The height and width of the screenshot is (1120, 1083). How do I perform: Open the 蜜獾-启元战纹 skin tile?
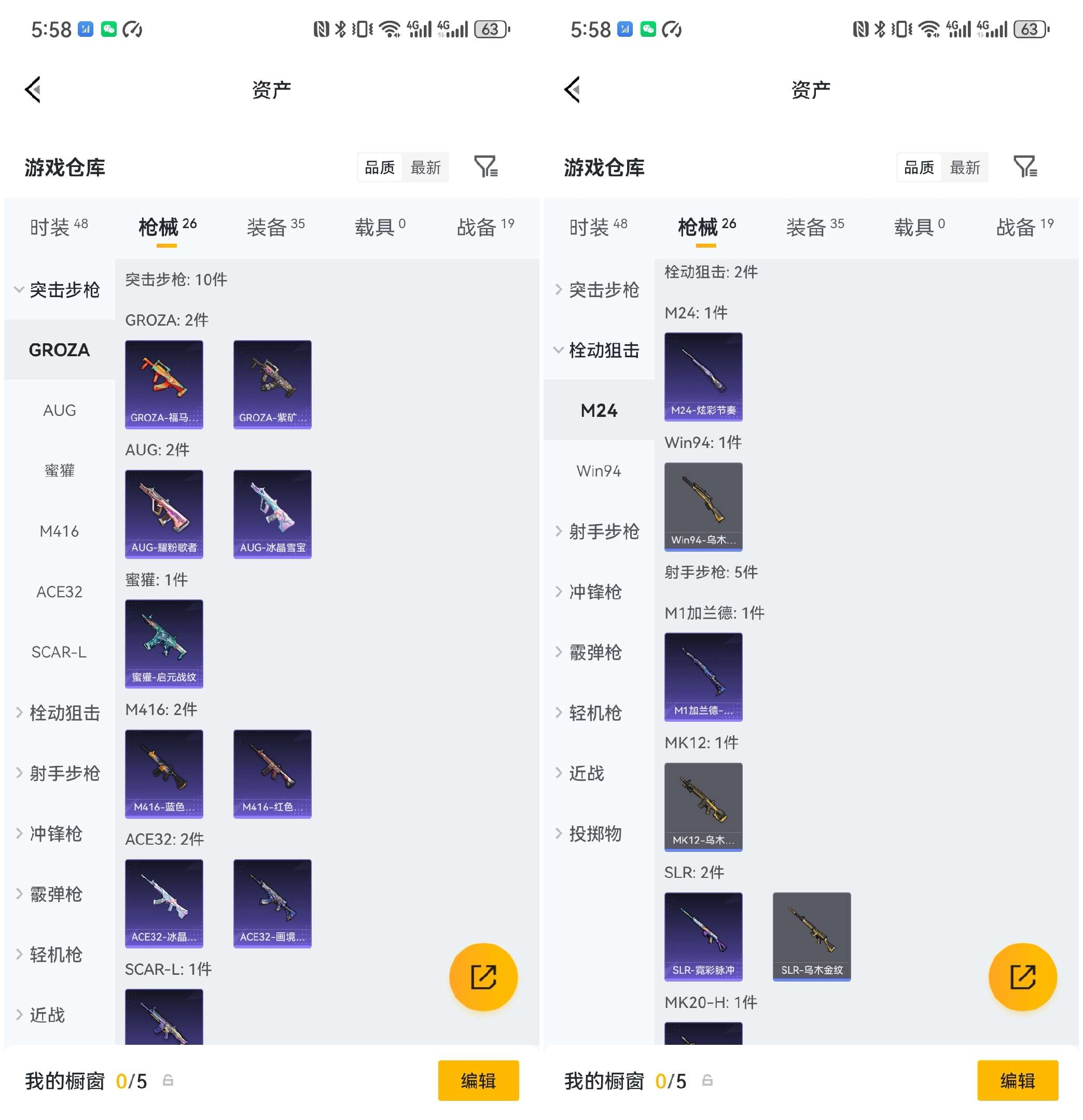click(x=164, y=643)
